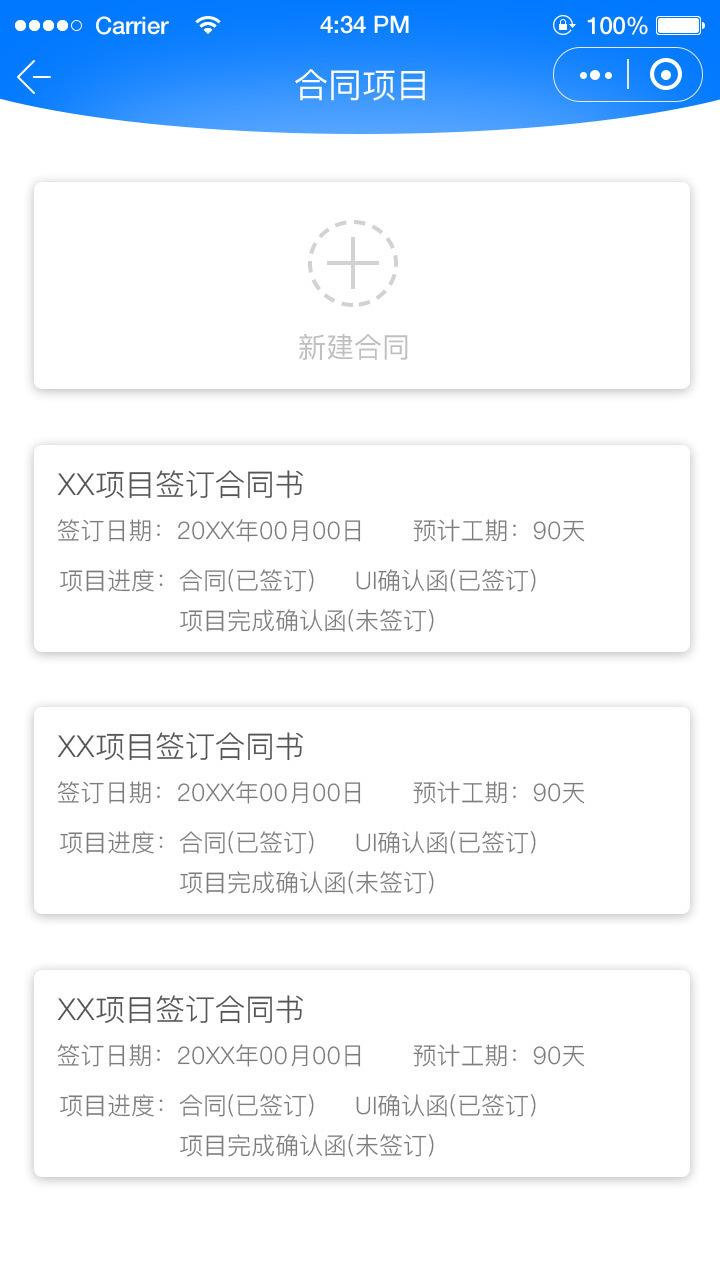Tap 新建合同 to create a new contract
This screenshot has height=1280, width=720.
pyautogui.click(x=353, y=347)
